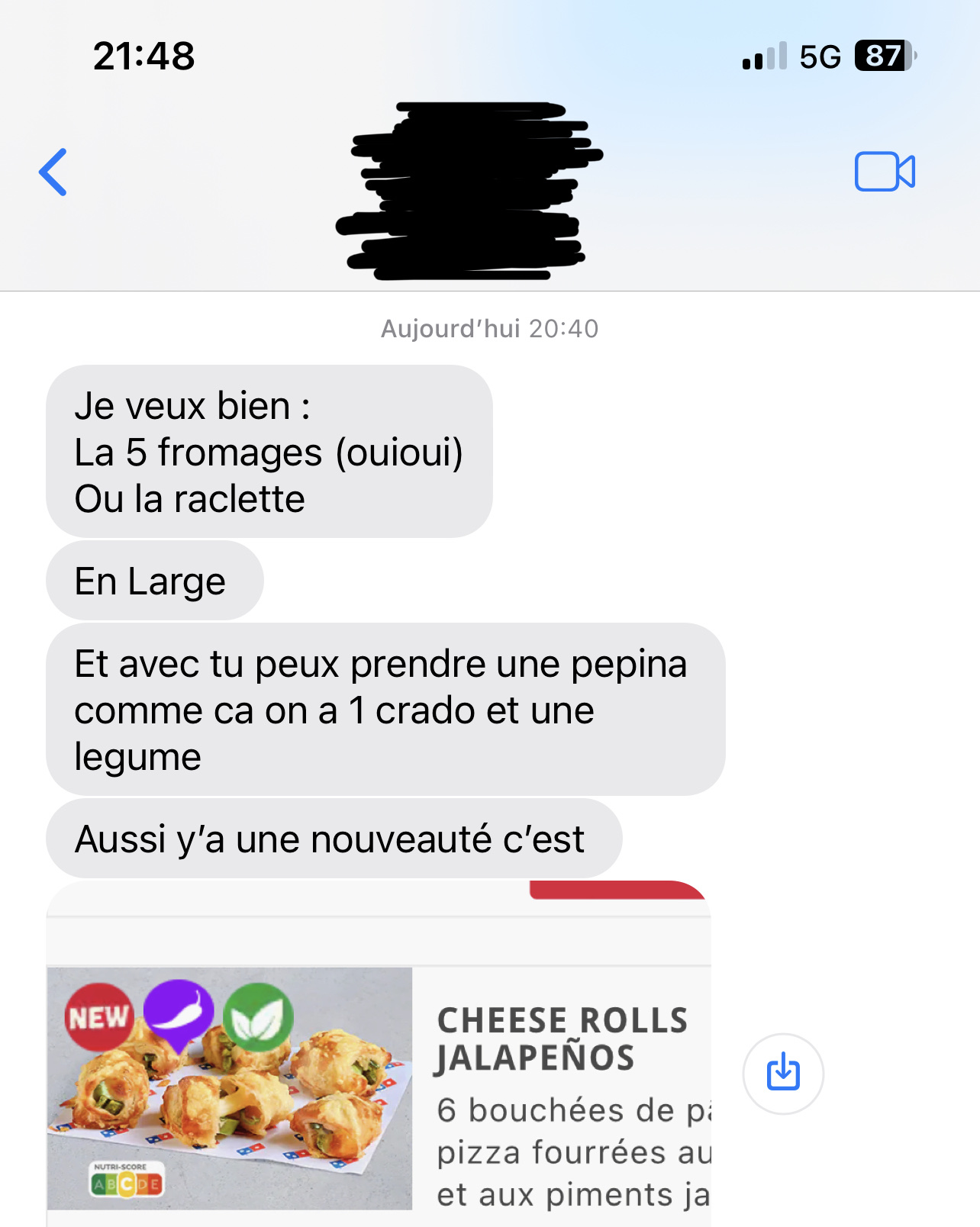The height and width of the screenshot is (1227, 980).
Task: Save the Cheese Rolls Jalapeños image
Action: [782, 1073]
